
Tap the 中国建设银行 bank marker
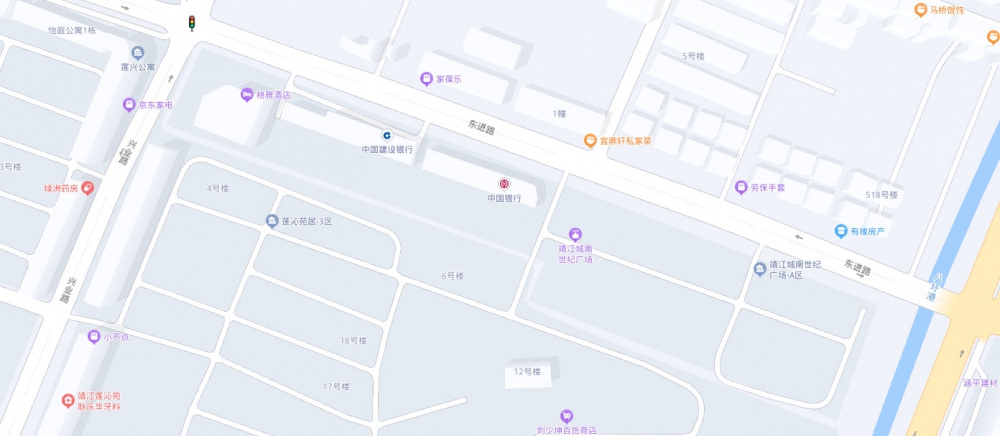click(387, 135)
